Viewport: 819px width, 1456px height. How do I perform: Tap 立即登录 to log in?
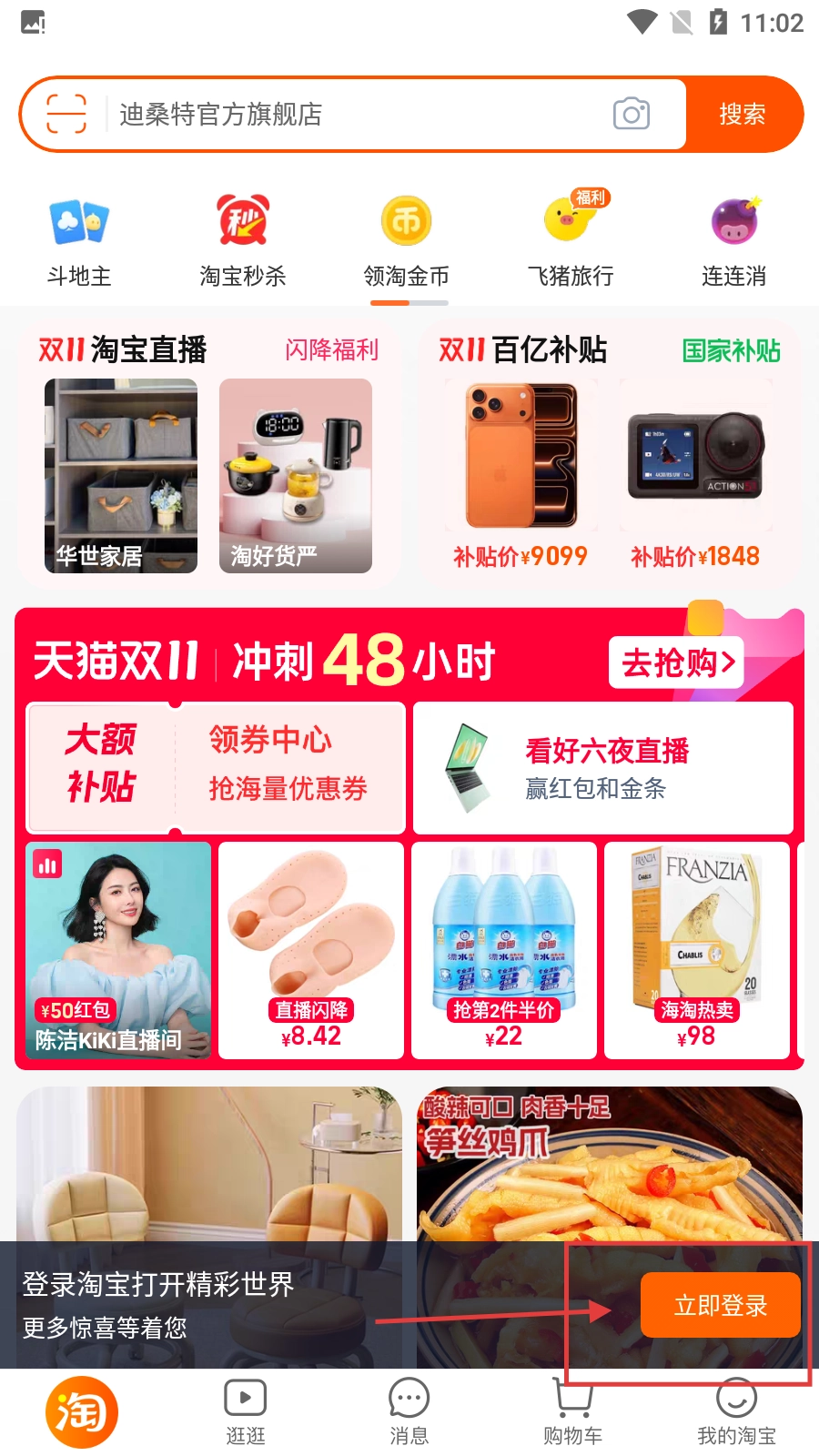pos(720,1306)
